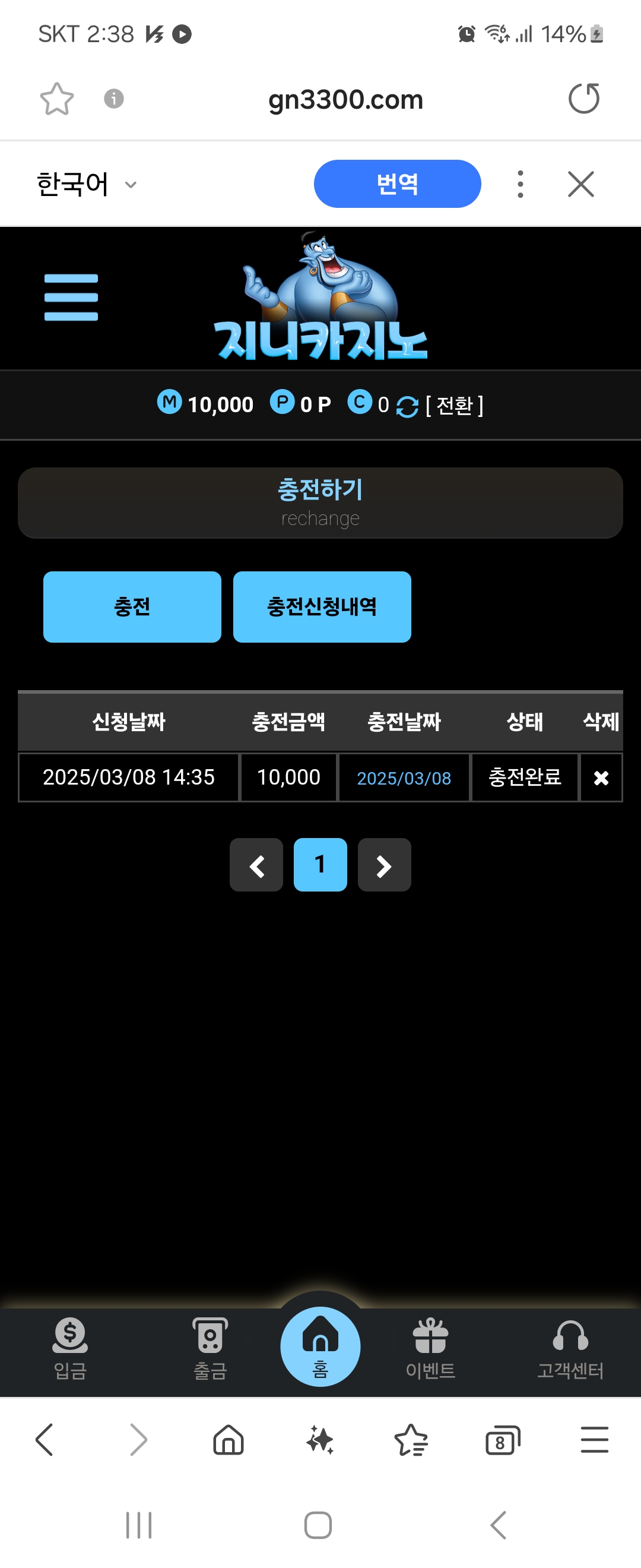641x1568 pixels.
Task: Delete the 2025/03/08 14:35 recharge record
Action: (601, 778)
